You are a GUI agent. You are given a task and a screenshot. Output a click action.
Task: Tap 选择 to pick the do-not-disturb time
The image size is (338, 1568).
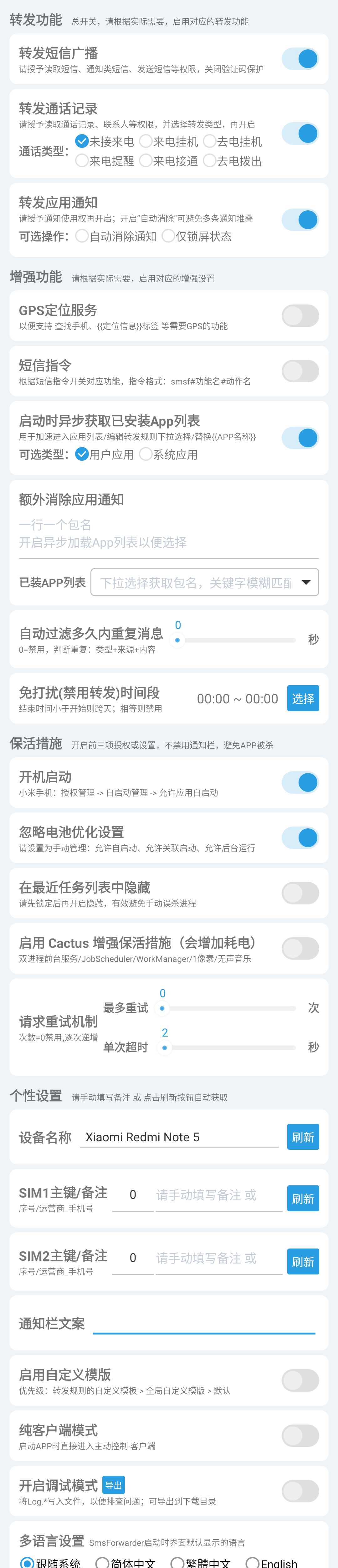[303, 698]
